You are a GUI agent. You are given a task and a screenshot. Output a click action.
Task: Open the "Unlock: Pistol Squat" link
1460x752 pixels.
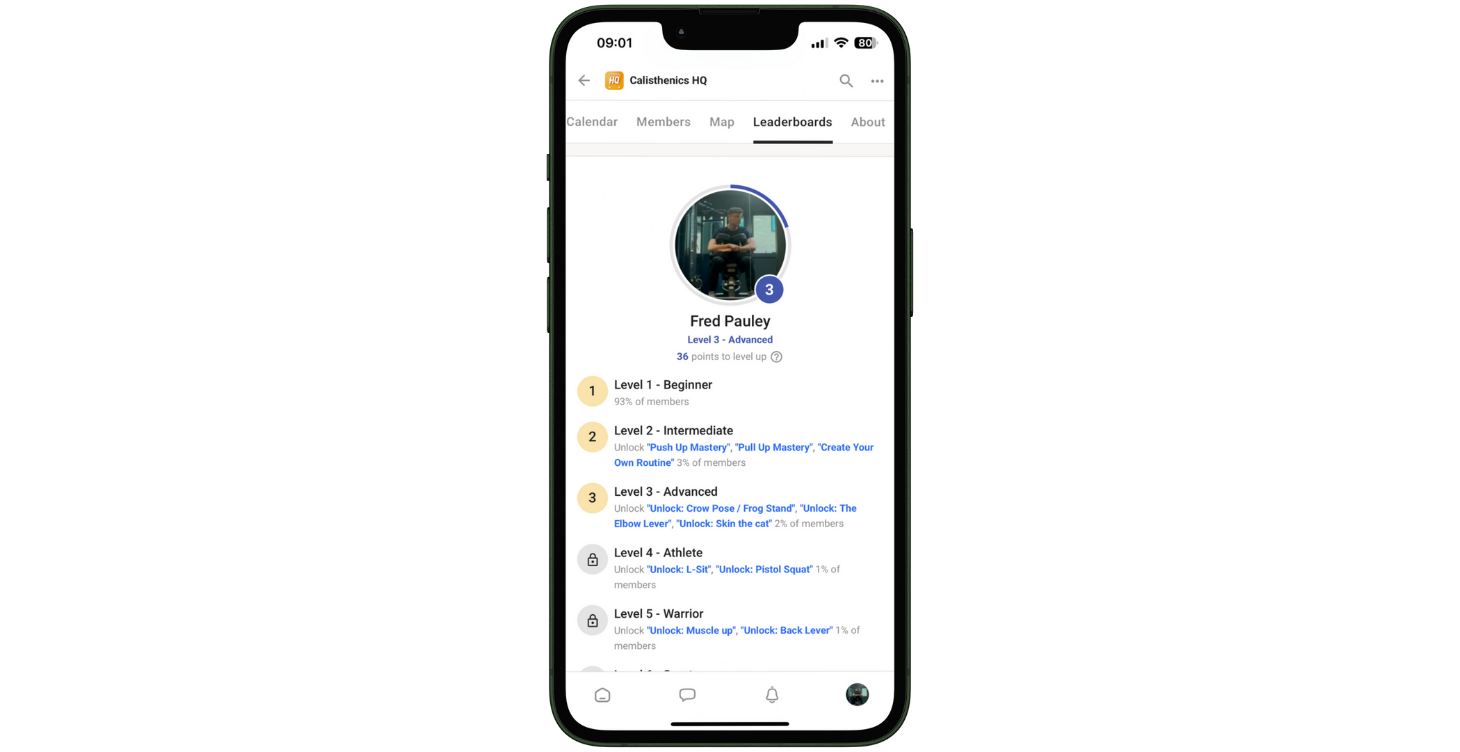tap(764, 570)
